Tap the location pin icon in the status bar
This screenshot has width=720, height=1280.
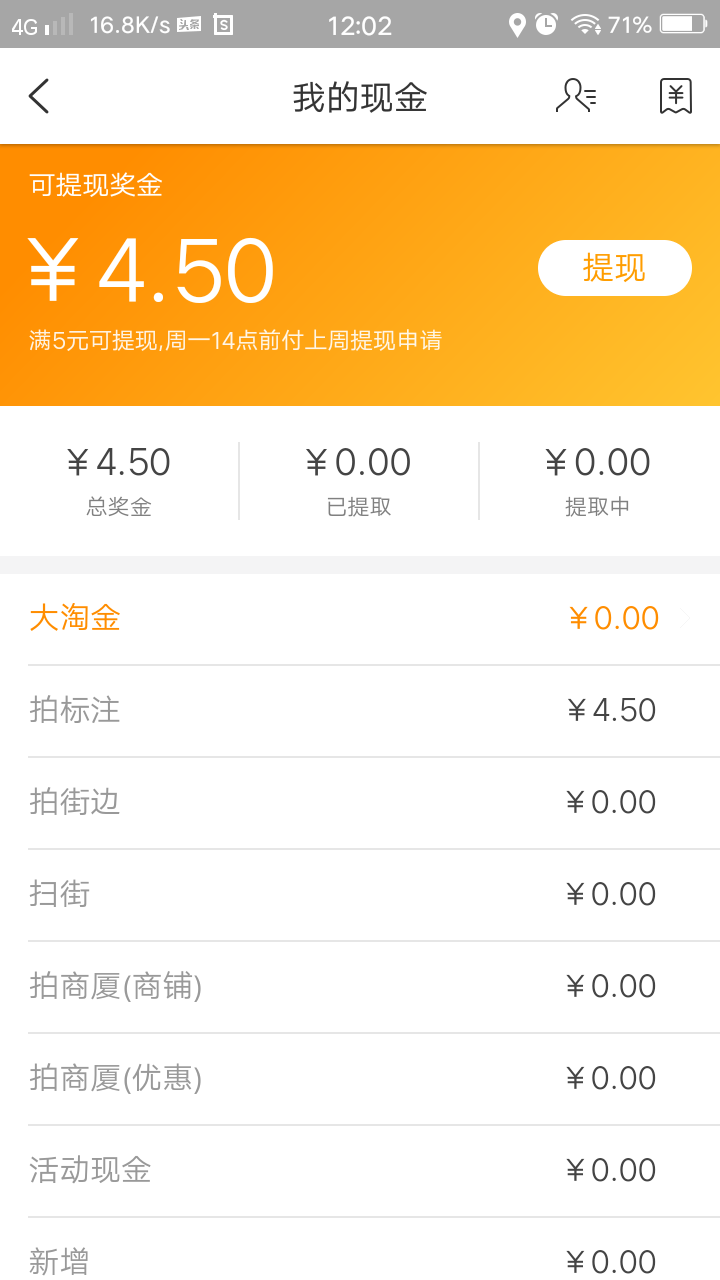point(516,25)
